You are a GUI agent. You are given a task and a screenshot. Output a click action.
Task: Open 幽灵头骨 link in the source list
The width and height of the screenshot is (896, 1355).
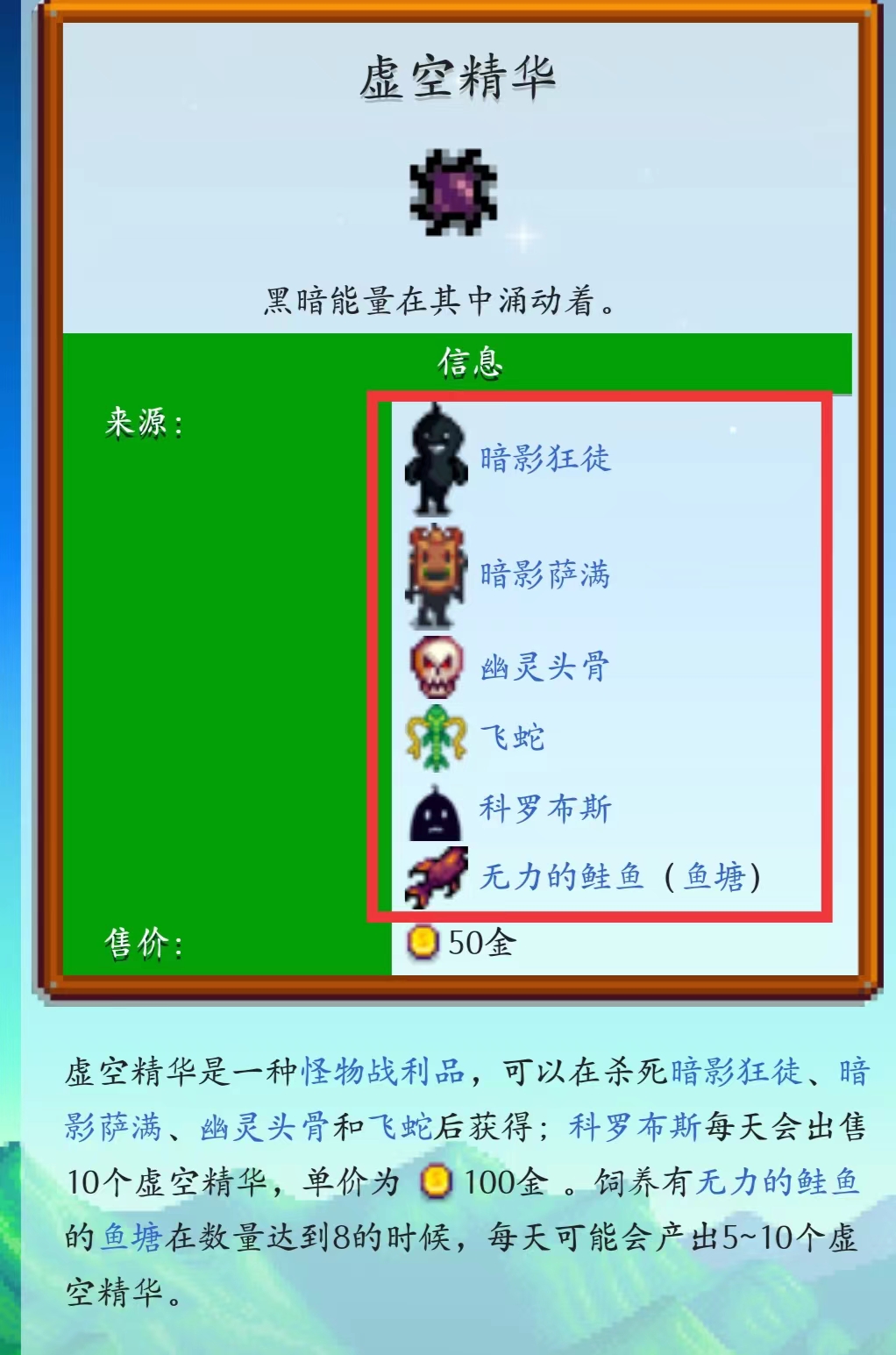pos(544,667)
